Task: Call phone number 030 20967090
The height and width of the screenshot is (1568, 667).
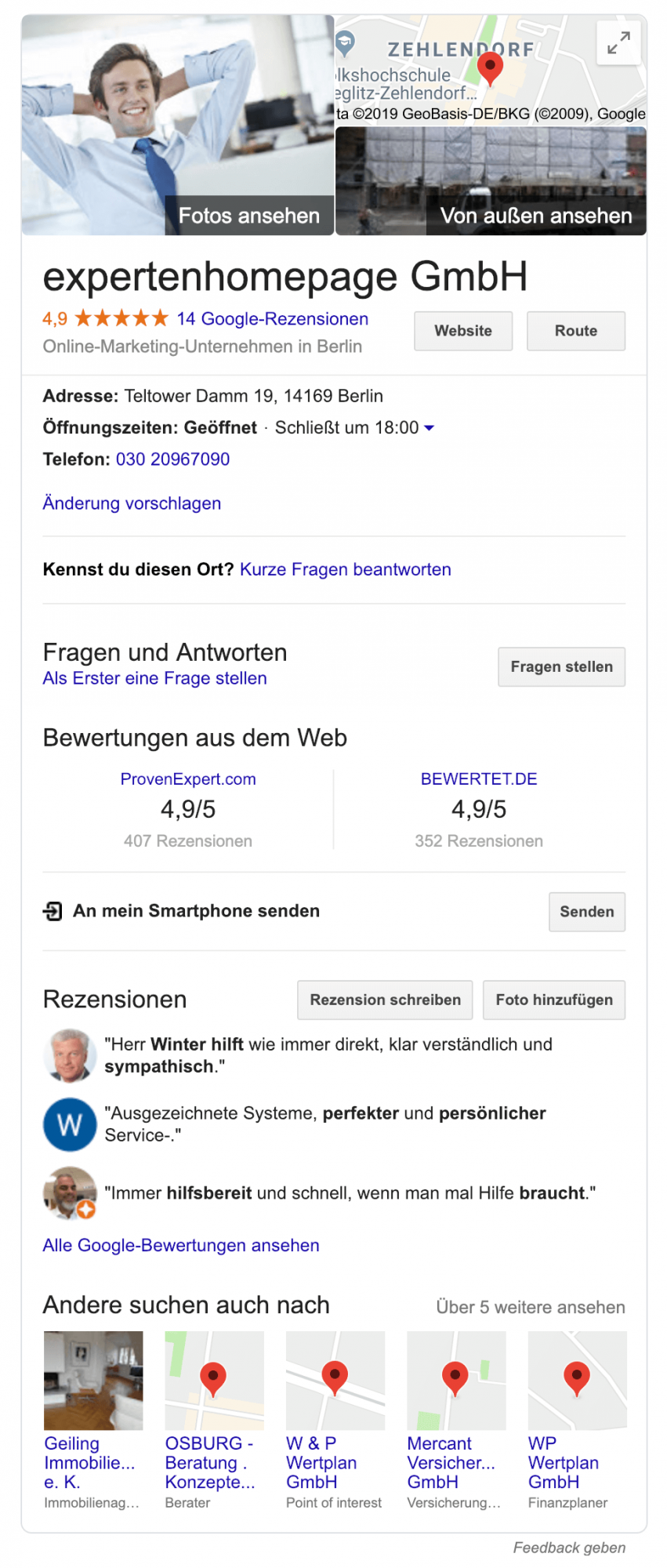Action: (x=172, y=459)
